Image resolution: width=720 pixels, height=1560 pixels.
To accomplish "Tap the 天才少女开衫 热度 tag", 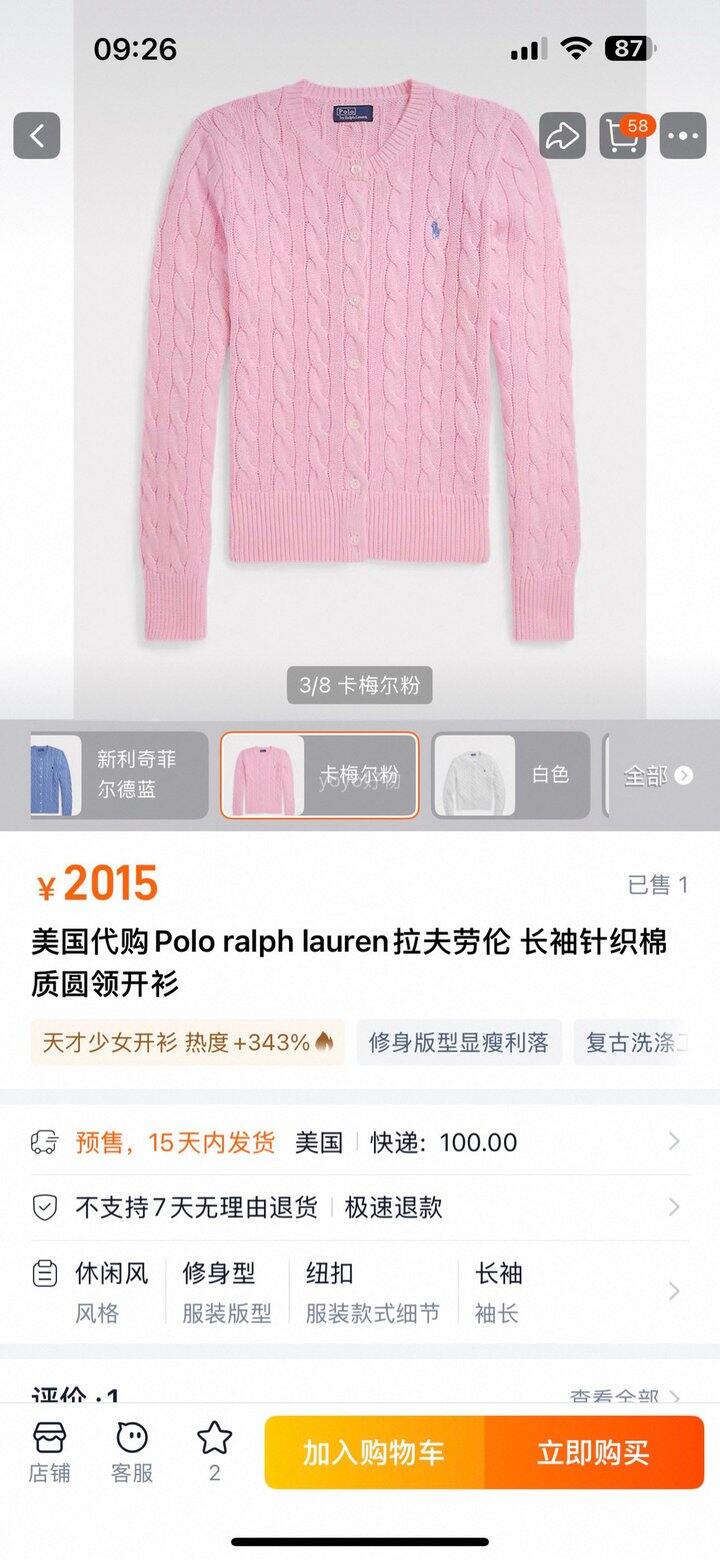I will tap(187, 1043).
